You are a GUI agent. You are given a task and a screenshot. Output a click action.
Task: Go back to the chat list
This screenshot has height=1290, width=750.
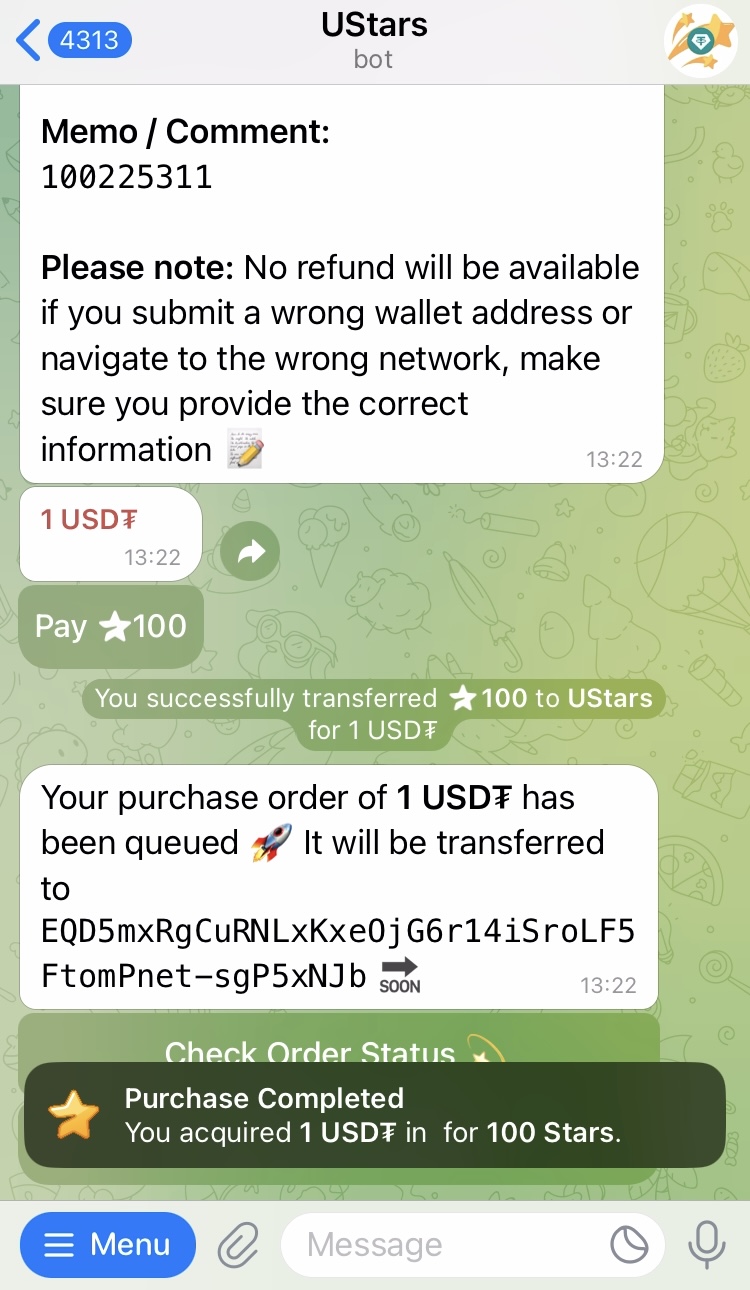(x=70, y=41)
